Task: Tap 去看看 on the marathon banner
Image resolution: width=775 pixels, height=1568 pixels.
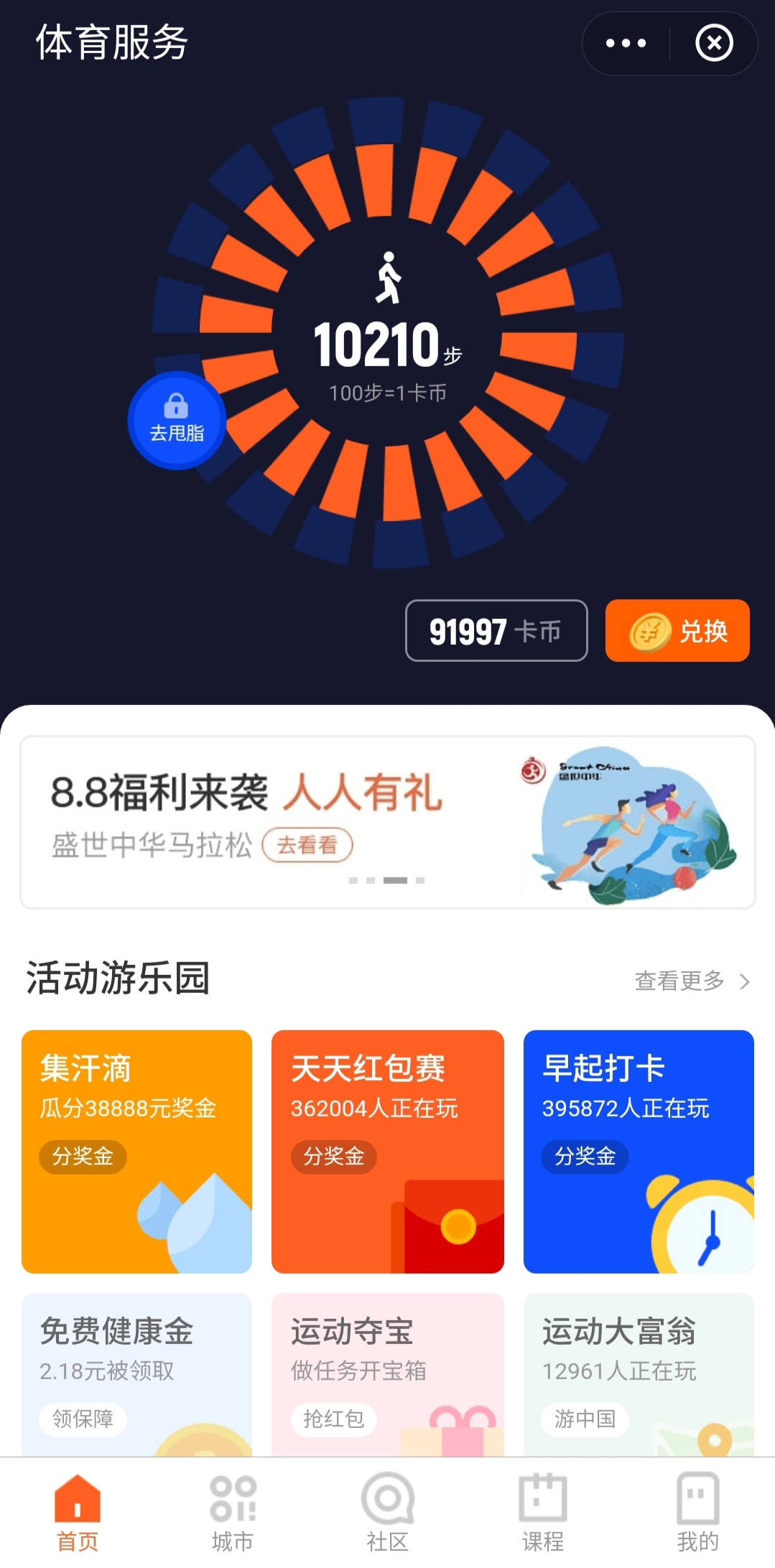Action: tap(307, 845)
